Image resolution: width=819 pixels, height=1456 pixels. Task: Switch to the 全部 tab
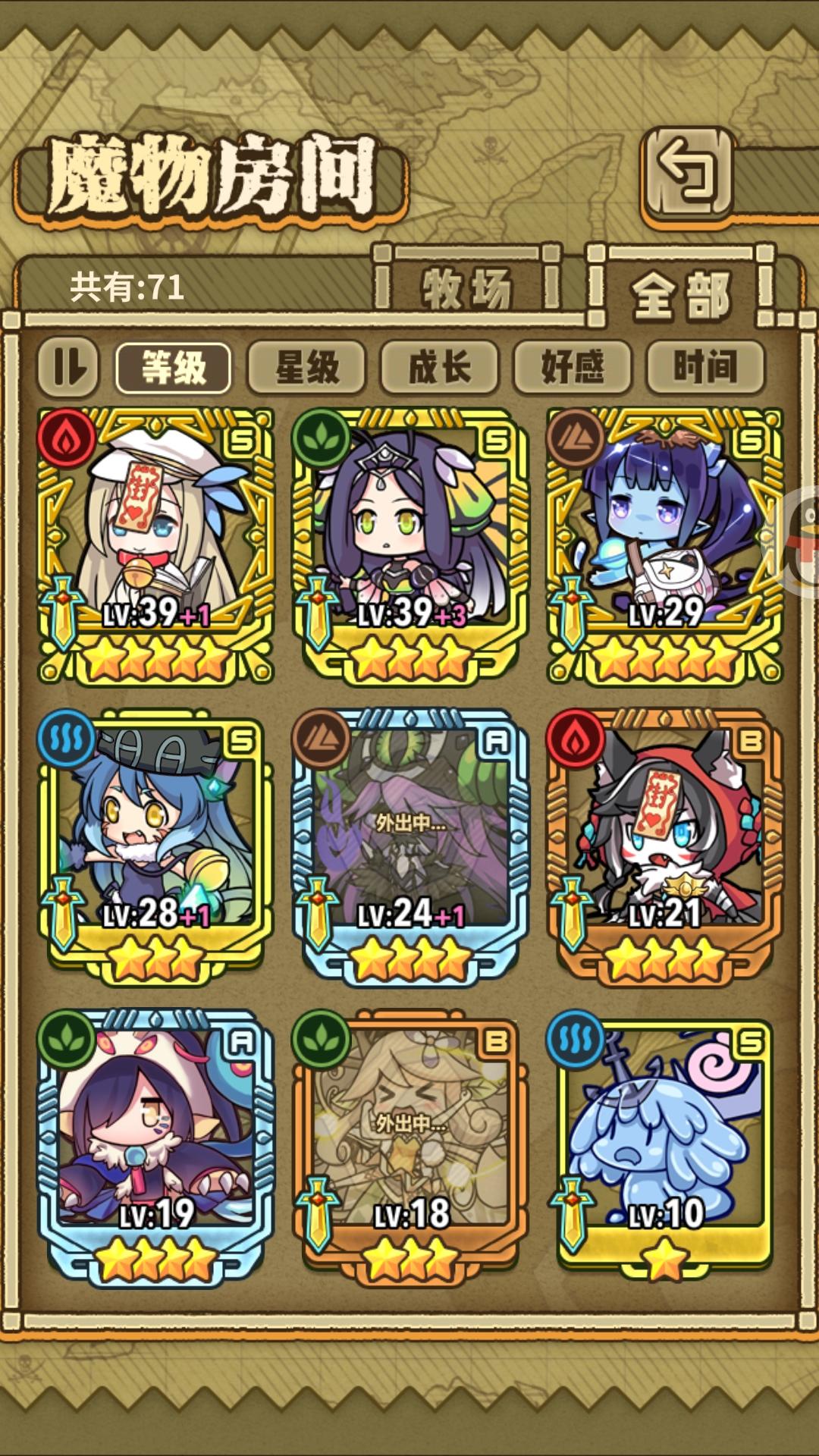coord(685,290)
